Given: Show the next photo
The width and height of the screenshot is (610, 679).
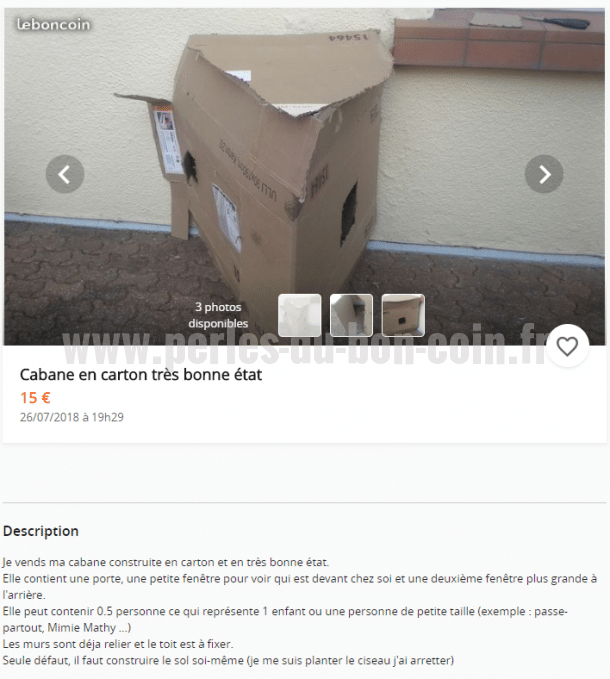Looking at the screenshot, I should [x=544, y=174].
